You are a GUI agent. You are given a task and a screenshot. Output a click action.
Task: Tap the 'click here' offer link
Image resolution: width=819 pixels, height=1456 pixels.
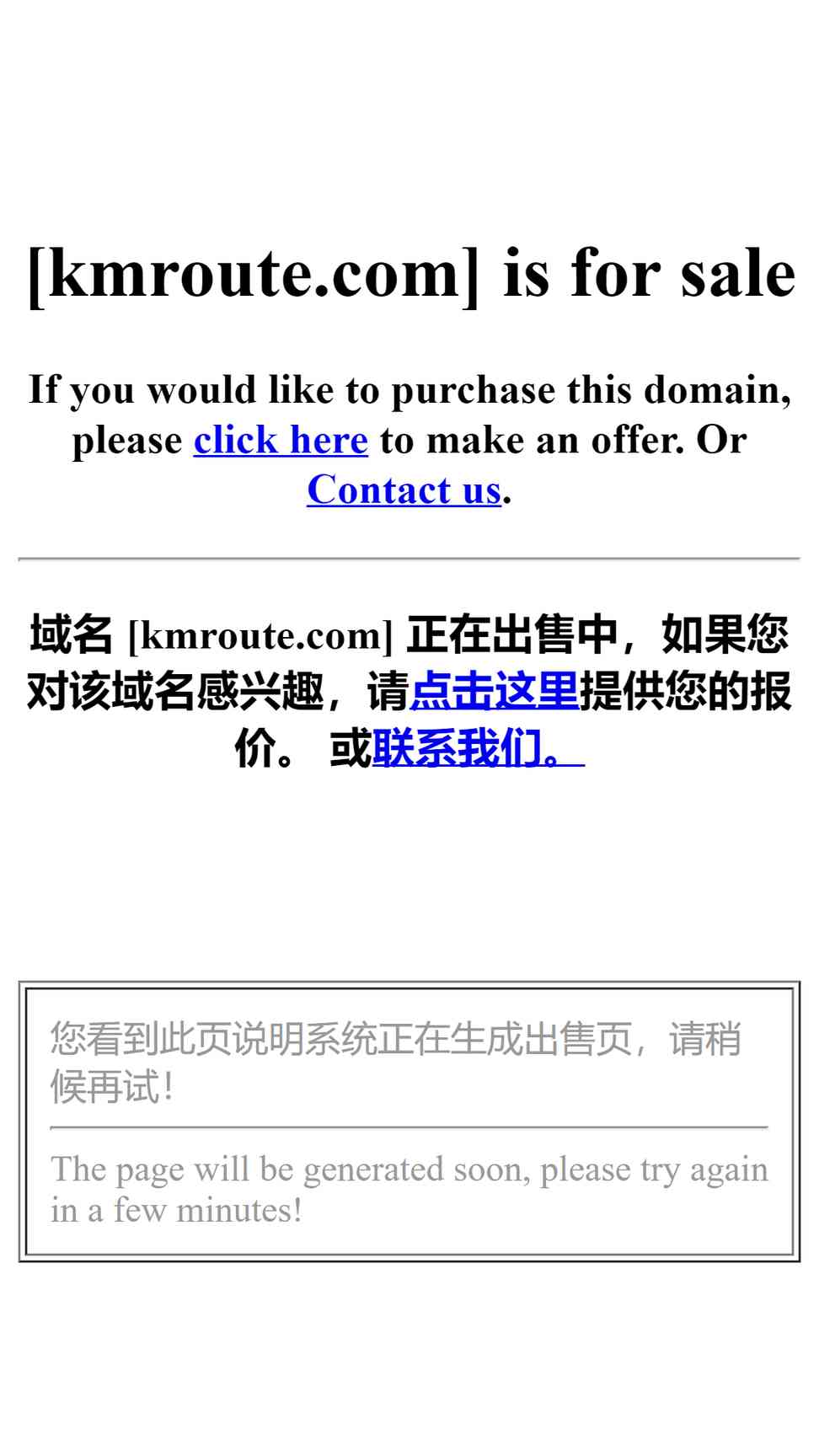point(281,440)
